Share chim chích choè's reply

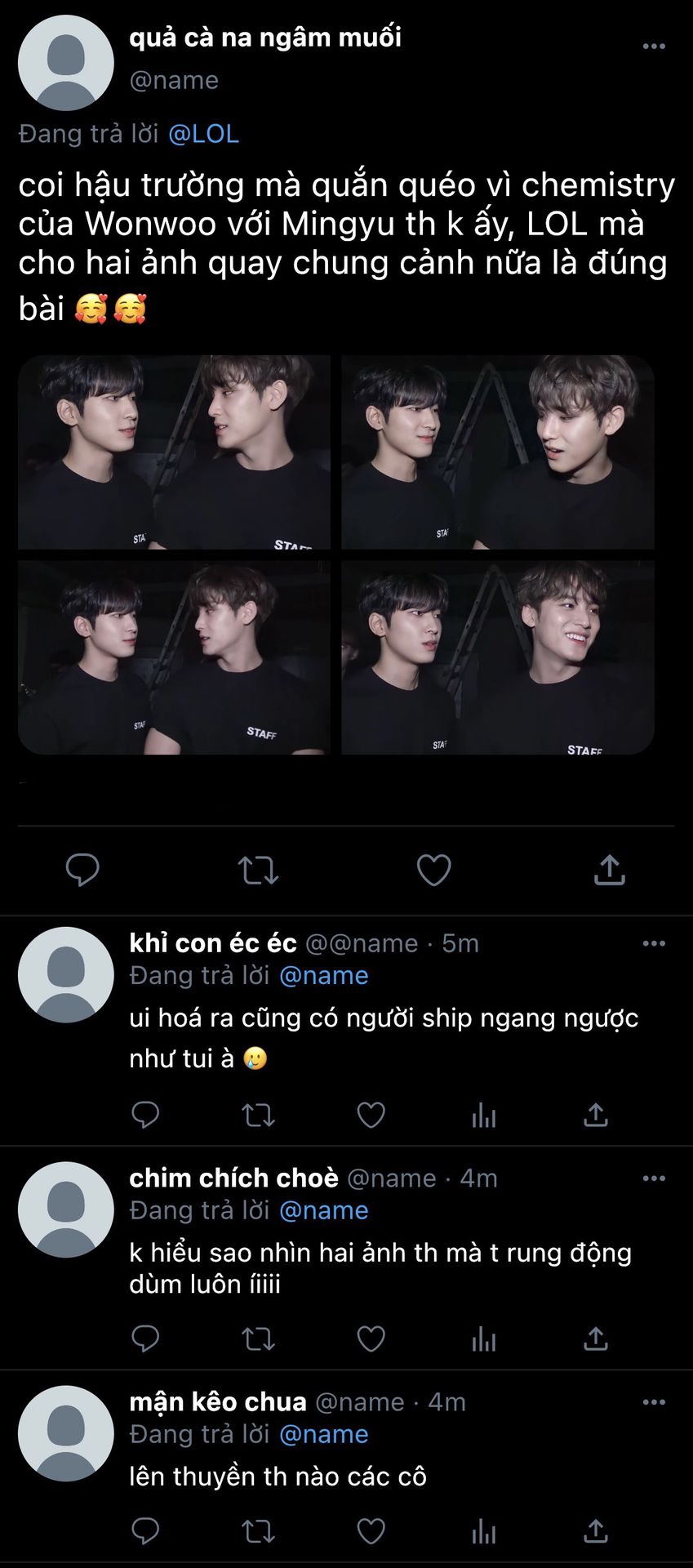coord(596,1339)
